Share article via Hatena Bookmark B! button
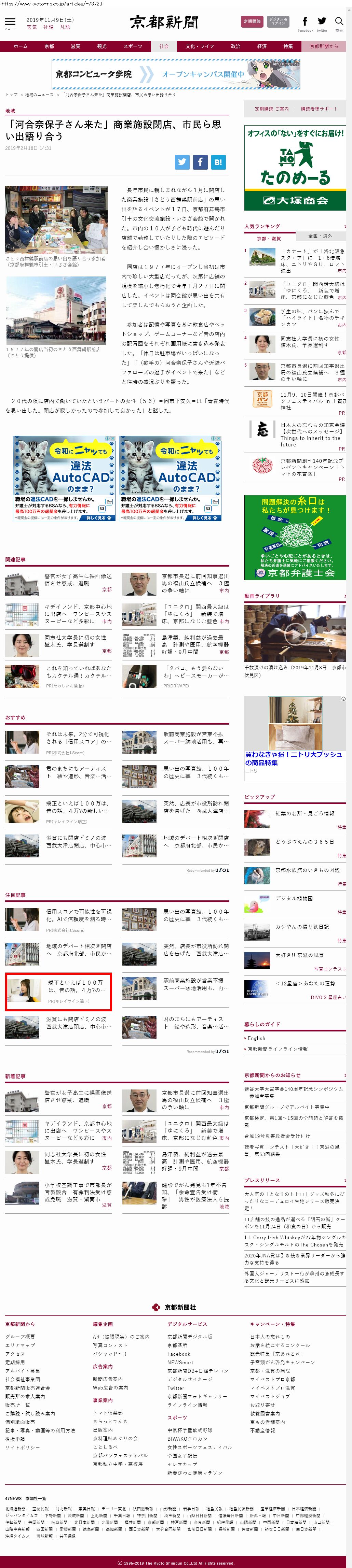The width and height of the screenshot is (352, 1568). click(x=218, y=162)
